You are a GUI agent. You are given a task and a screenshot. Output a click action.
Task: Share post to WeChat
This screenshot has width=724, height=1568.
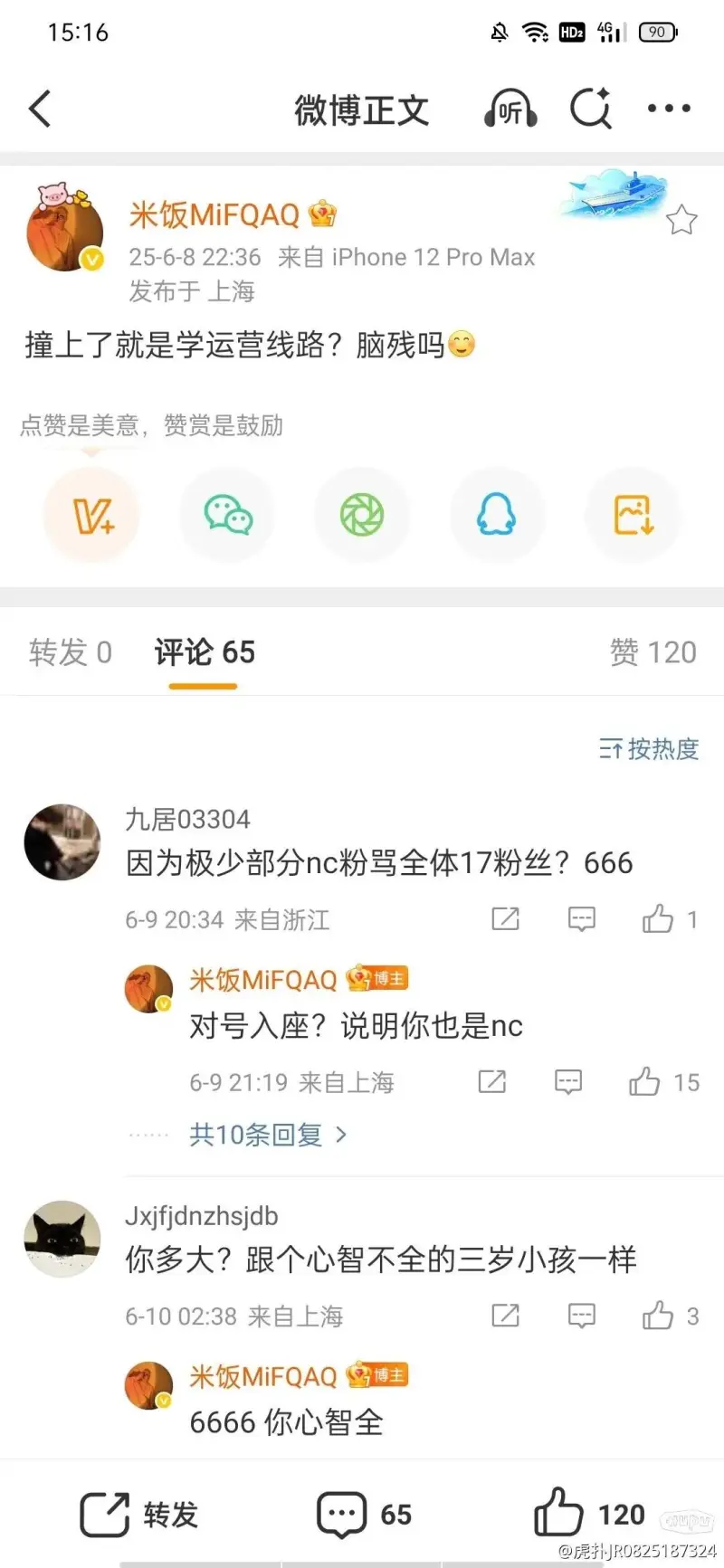coord(227,515)
